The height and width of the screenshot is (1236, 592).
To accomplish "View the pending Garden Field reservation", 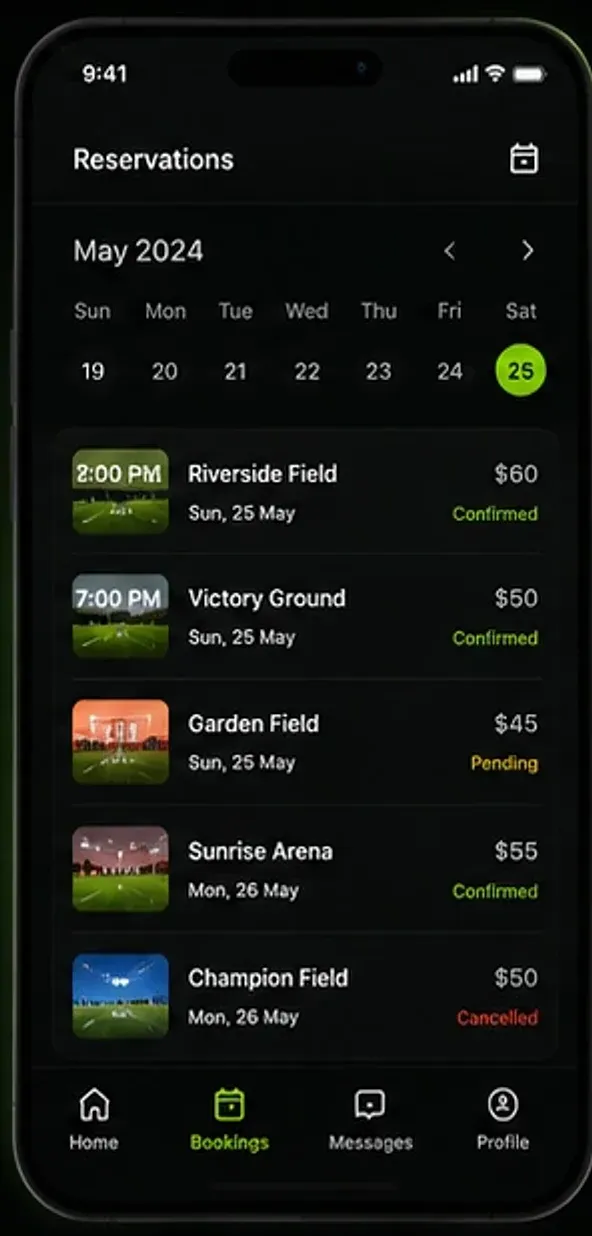I will pyautogui.click(x=305, y=741).
